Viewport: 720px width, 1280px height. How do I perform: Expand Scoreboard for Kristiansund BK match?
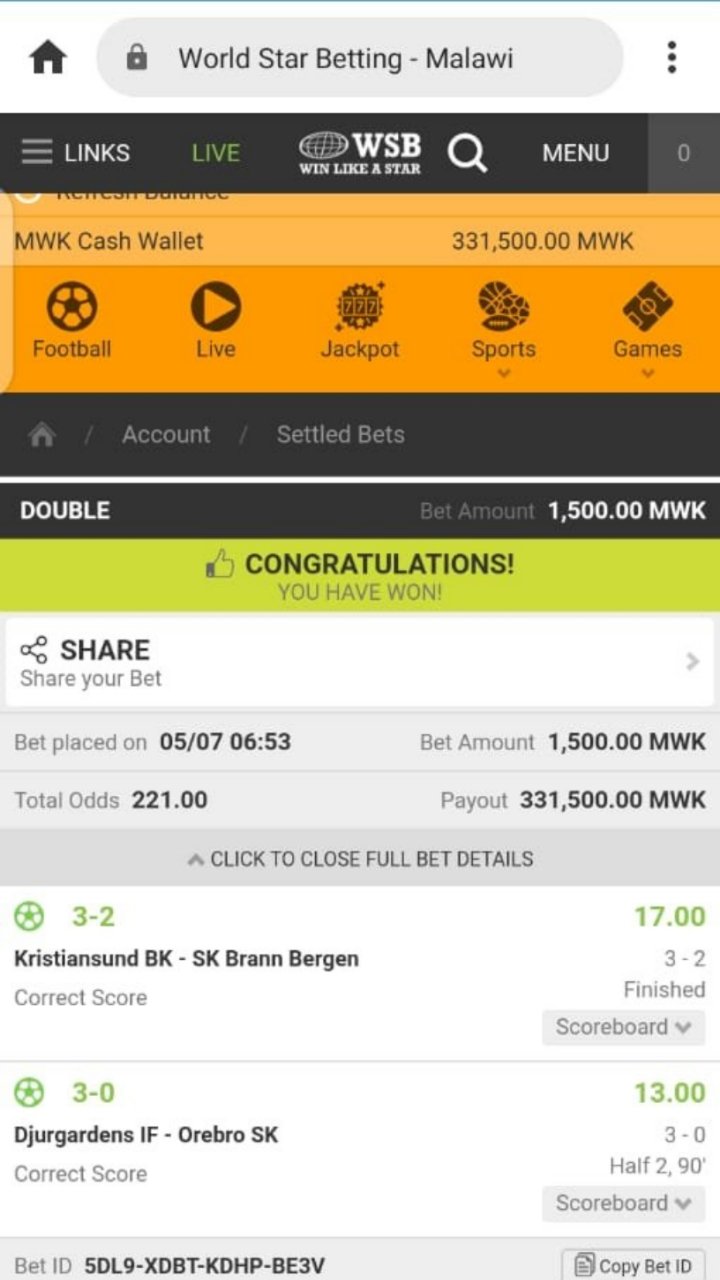(x=623, y=1027)
